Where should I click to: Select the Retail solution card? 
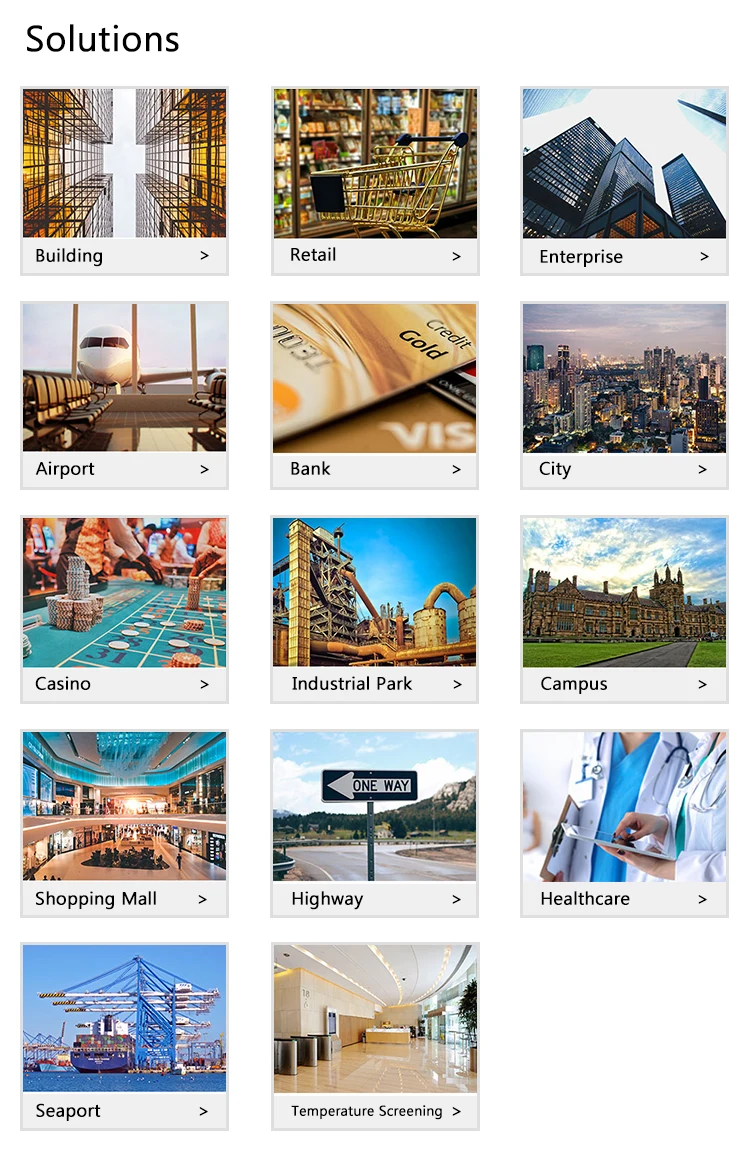[374, 180]
